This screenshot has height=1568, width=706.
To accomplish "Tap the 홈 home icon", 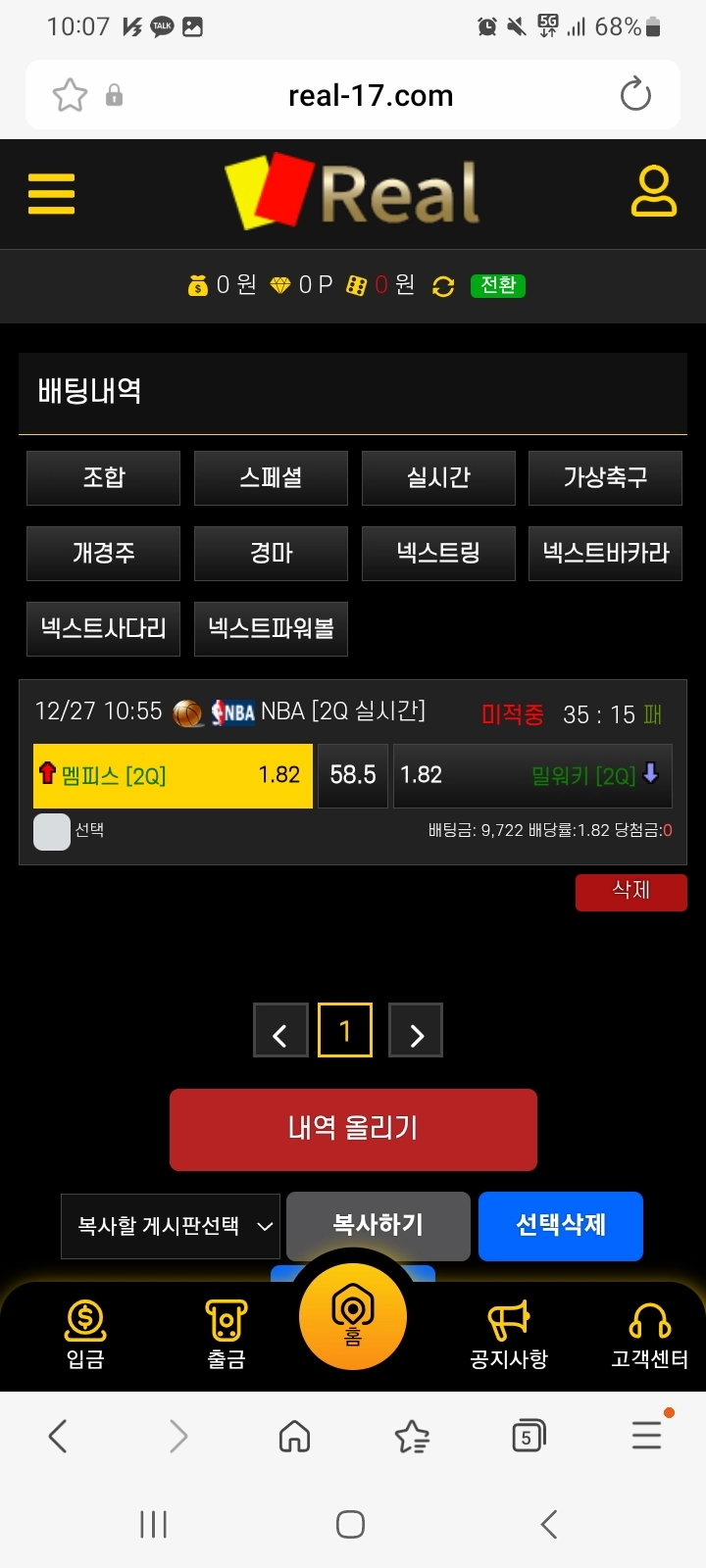I will [354, 1318].
